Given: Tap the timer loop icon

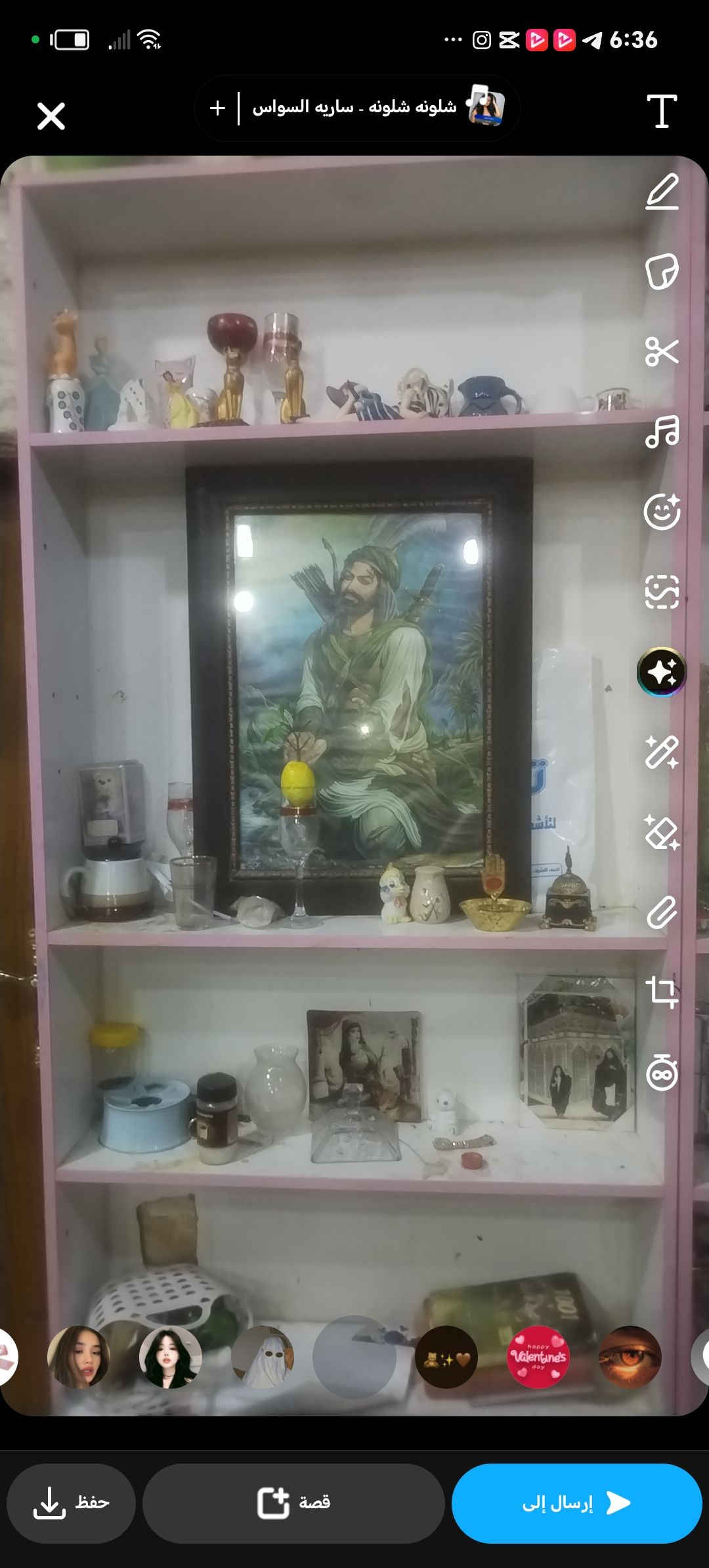Looking at the screenshot, I should click(x=662, y=1074).
